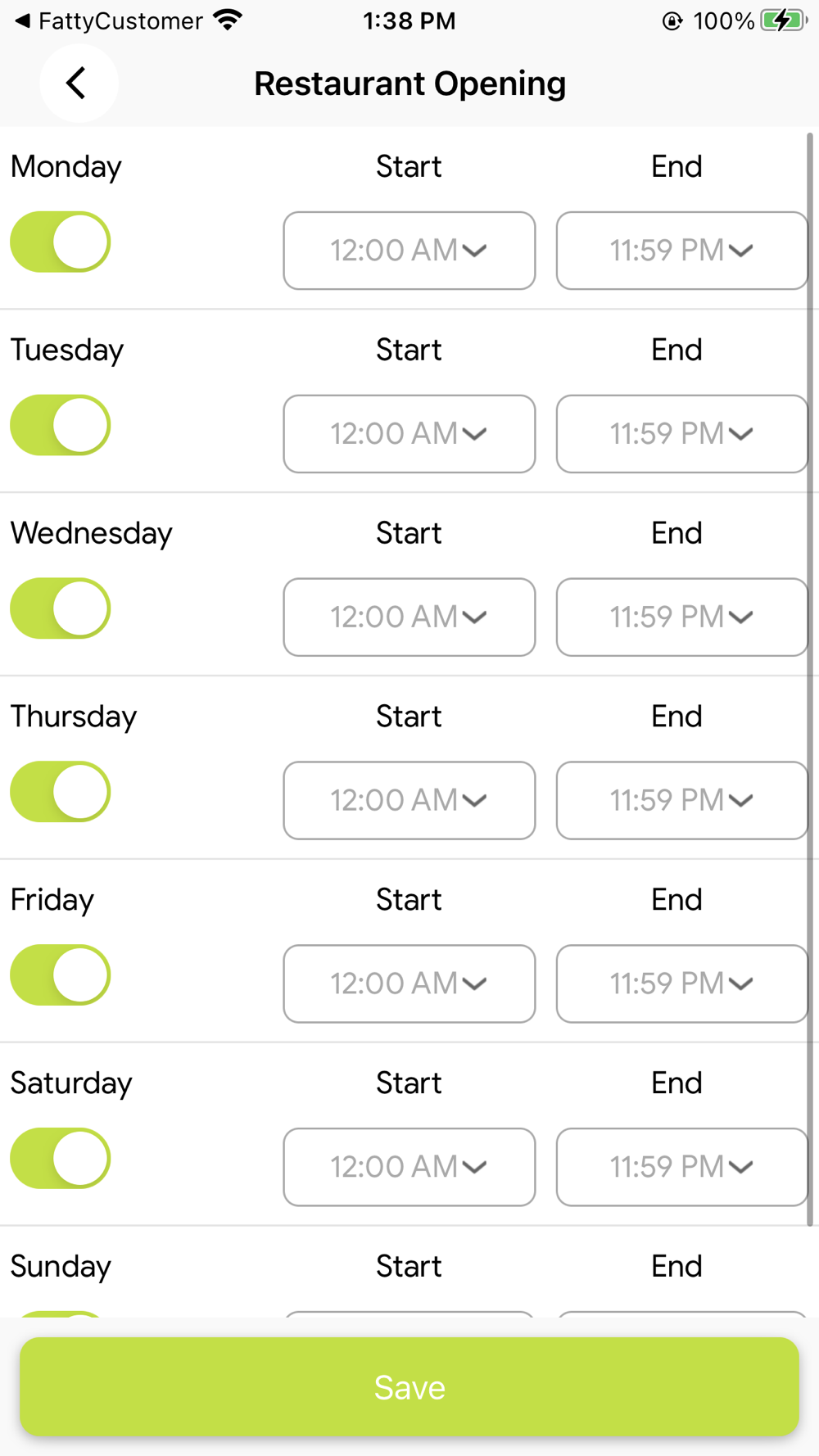Screen dimensions: 819x1456
Task: Go back from Restaurant Opening
Action: click(x=79, y=84)
